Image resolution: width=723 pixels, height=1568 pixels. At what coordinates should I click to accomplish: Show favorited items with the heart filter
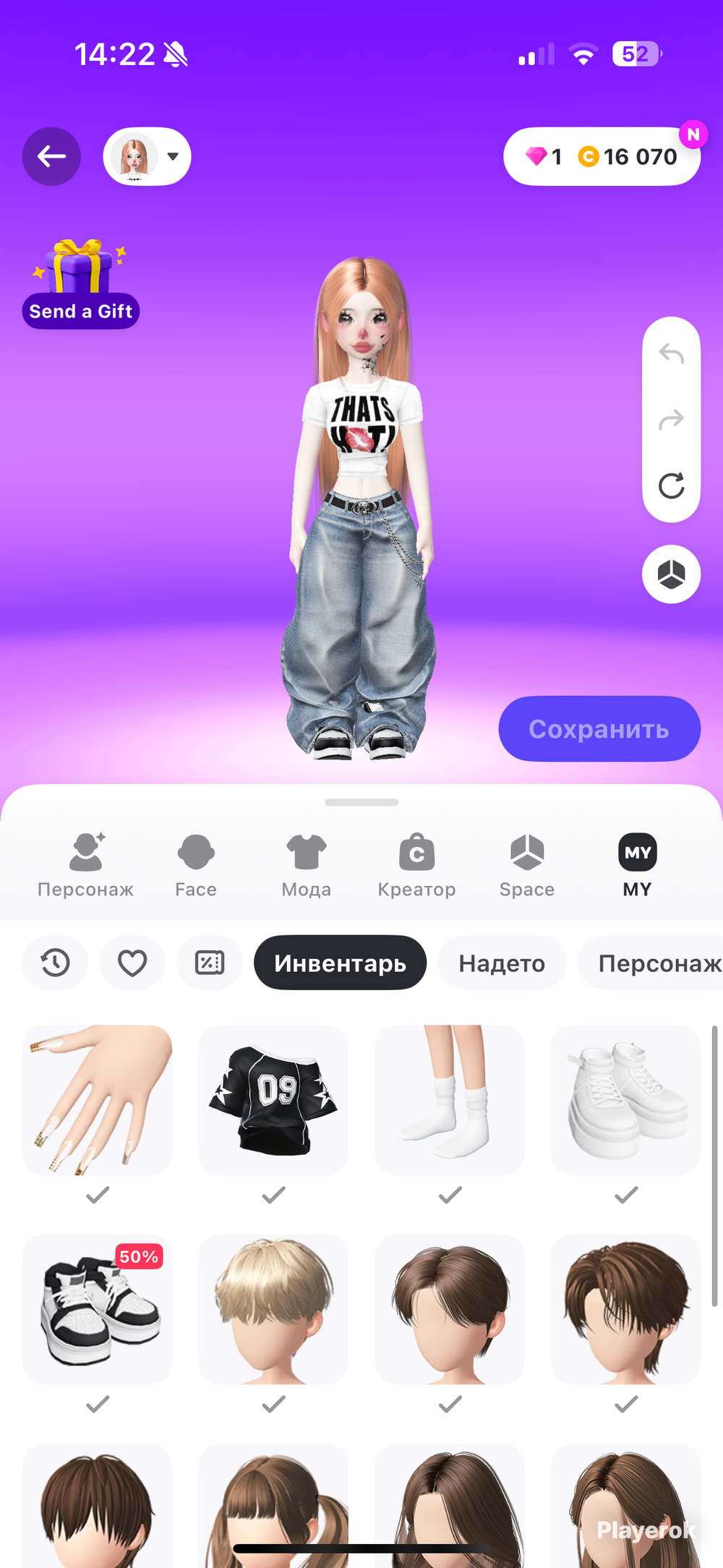coord(132,963)
